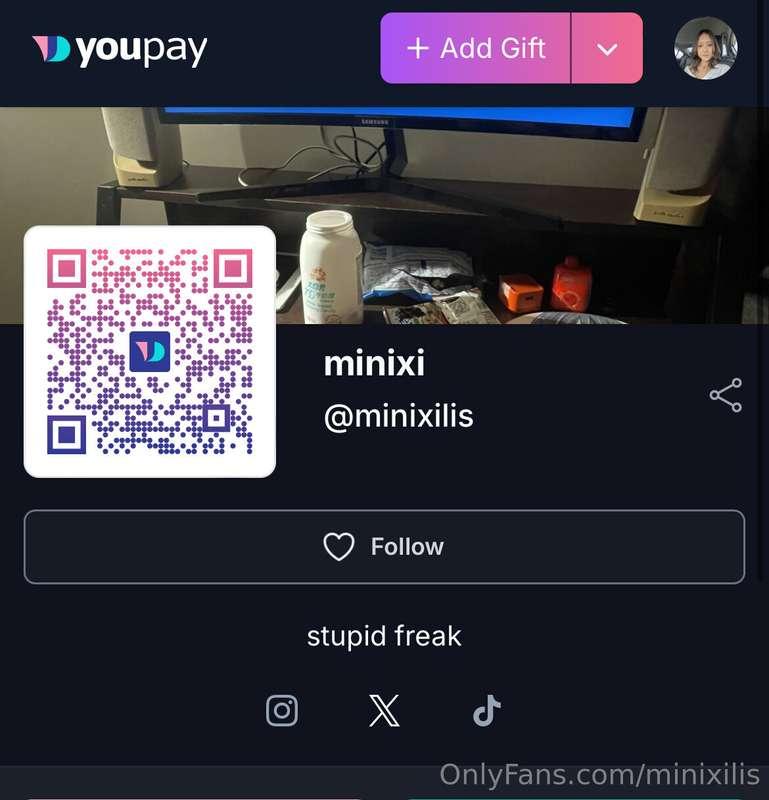Image resolution: width=769 pixels, height=800 pixels.
Task: Click the stupid freak bio text
Action: pyautogui.click(x=384, y=635)
